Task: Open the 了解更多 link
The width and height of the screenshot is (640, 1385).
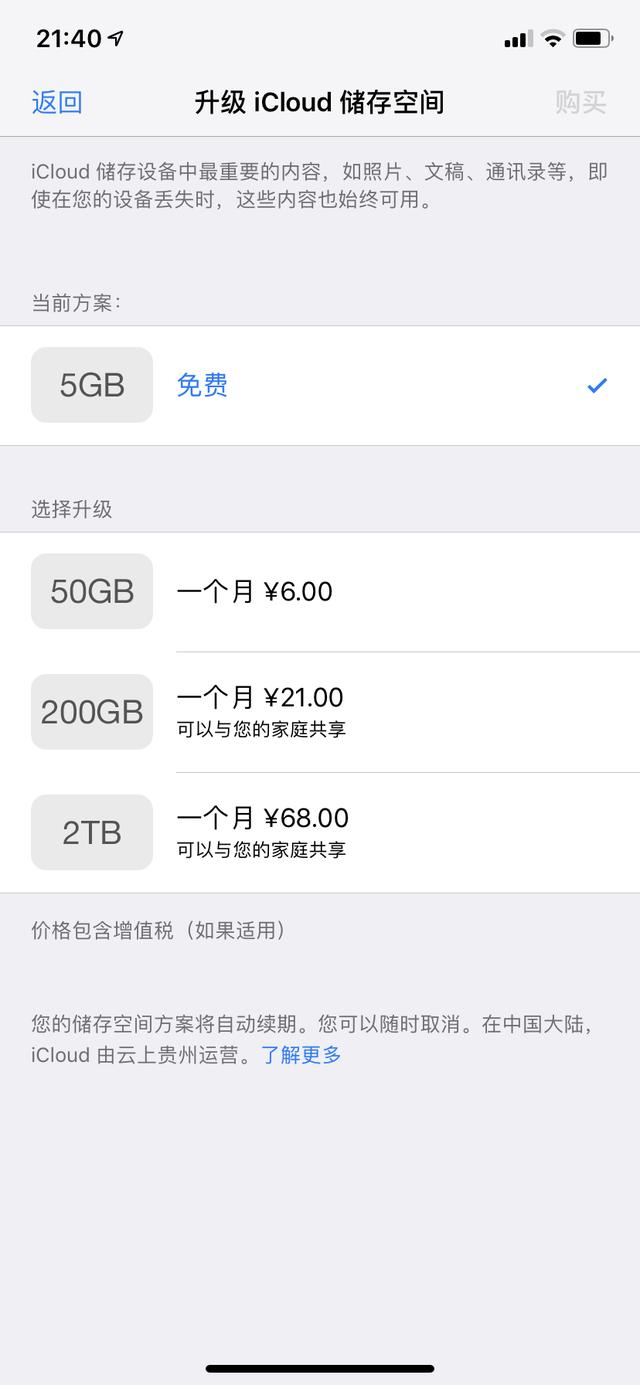Action: click(301, 1055)
